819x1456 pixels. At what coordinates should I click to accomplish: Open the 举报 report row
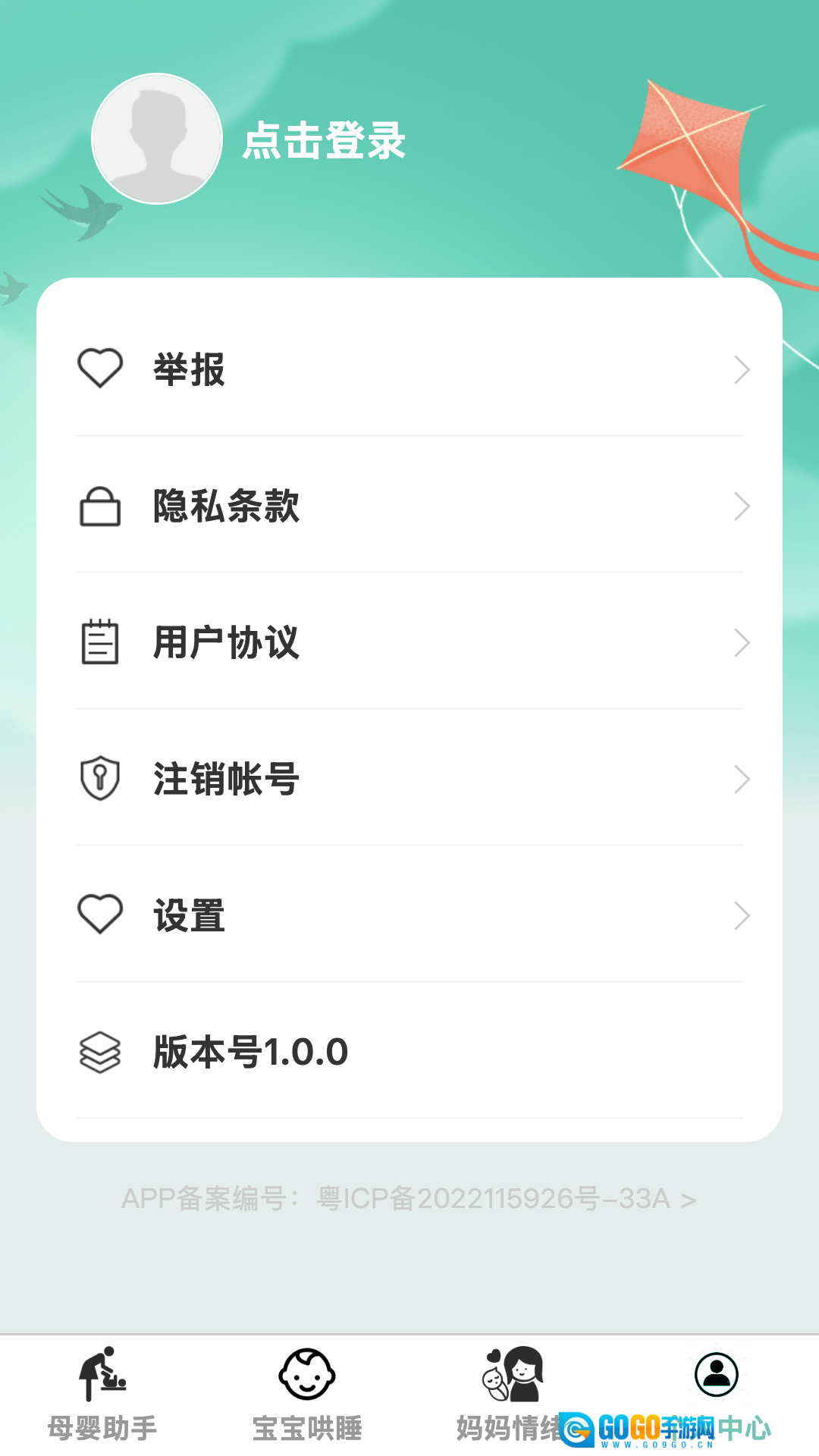[x=409, y=370]
